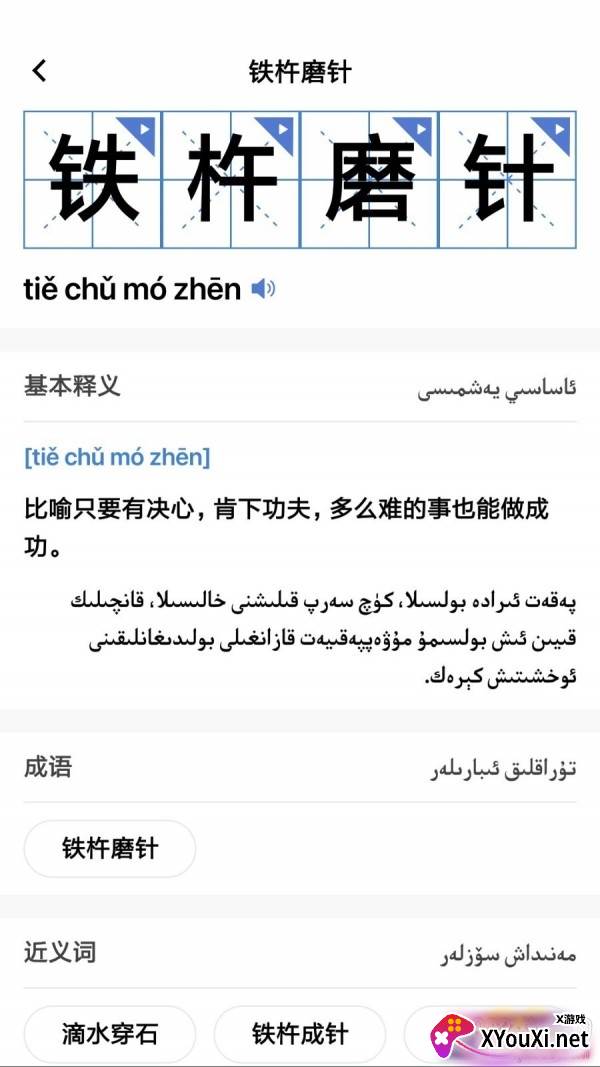This screenshot has height=1067, width=600.
Task: Play the pinyin pronunciation audio
Action: pos(263,289)
